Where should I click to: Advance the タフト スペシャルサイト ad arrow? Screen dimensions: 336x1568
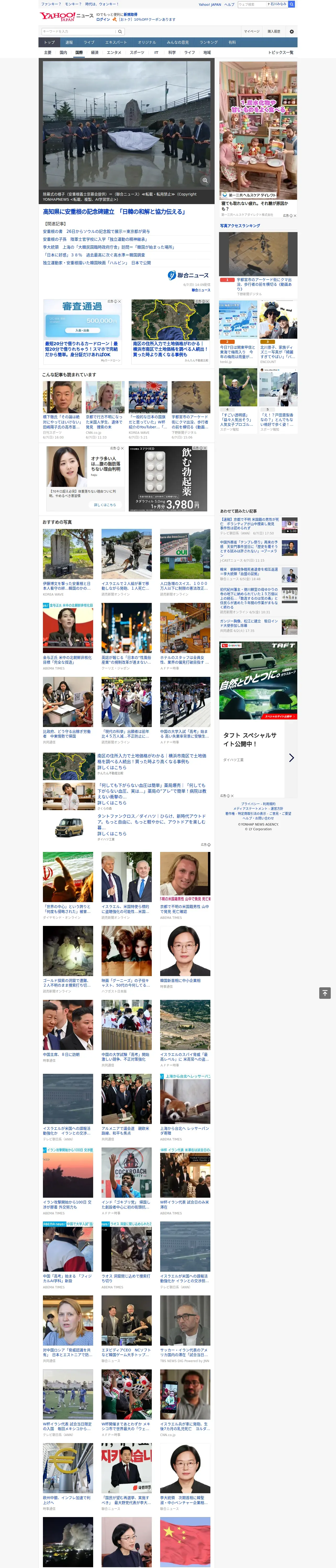291,757
